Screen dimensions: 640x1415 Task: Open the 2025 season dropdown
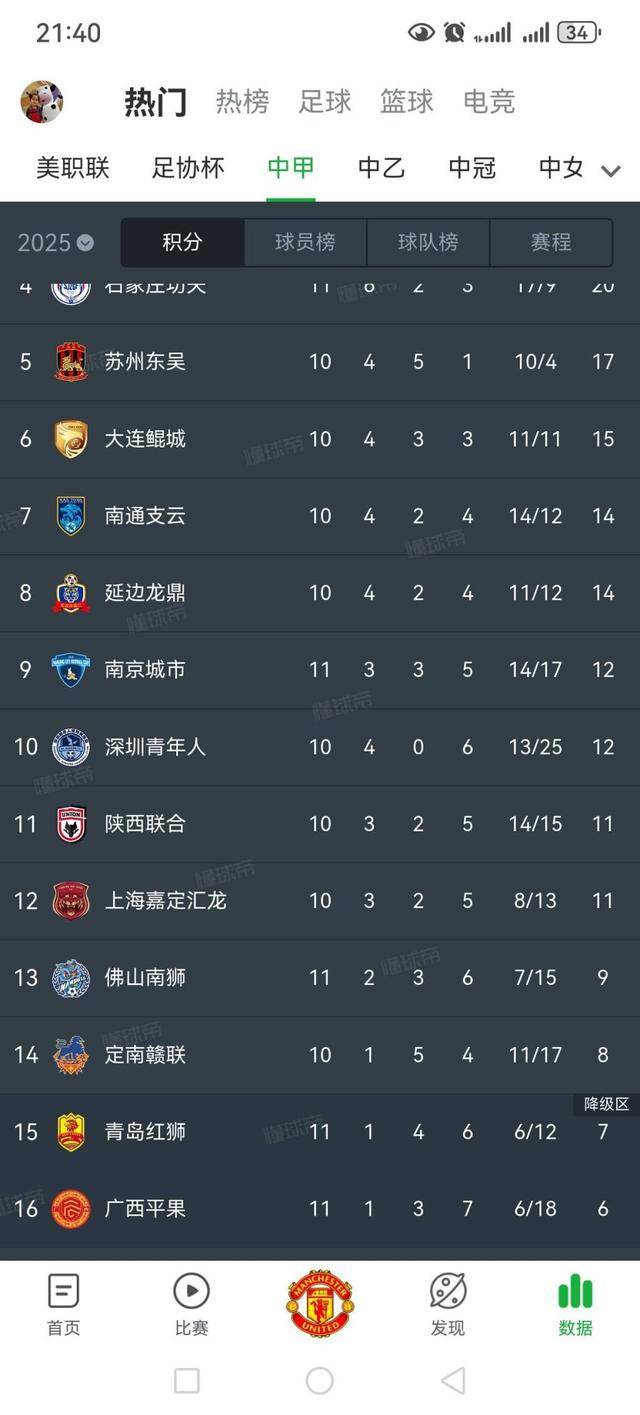pos(55,243)
